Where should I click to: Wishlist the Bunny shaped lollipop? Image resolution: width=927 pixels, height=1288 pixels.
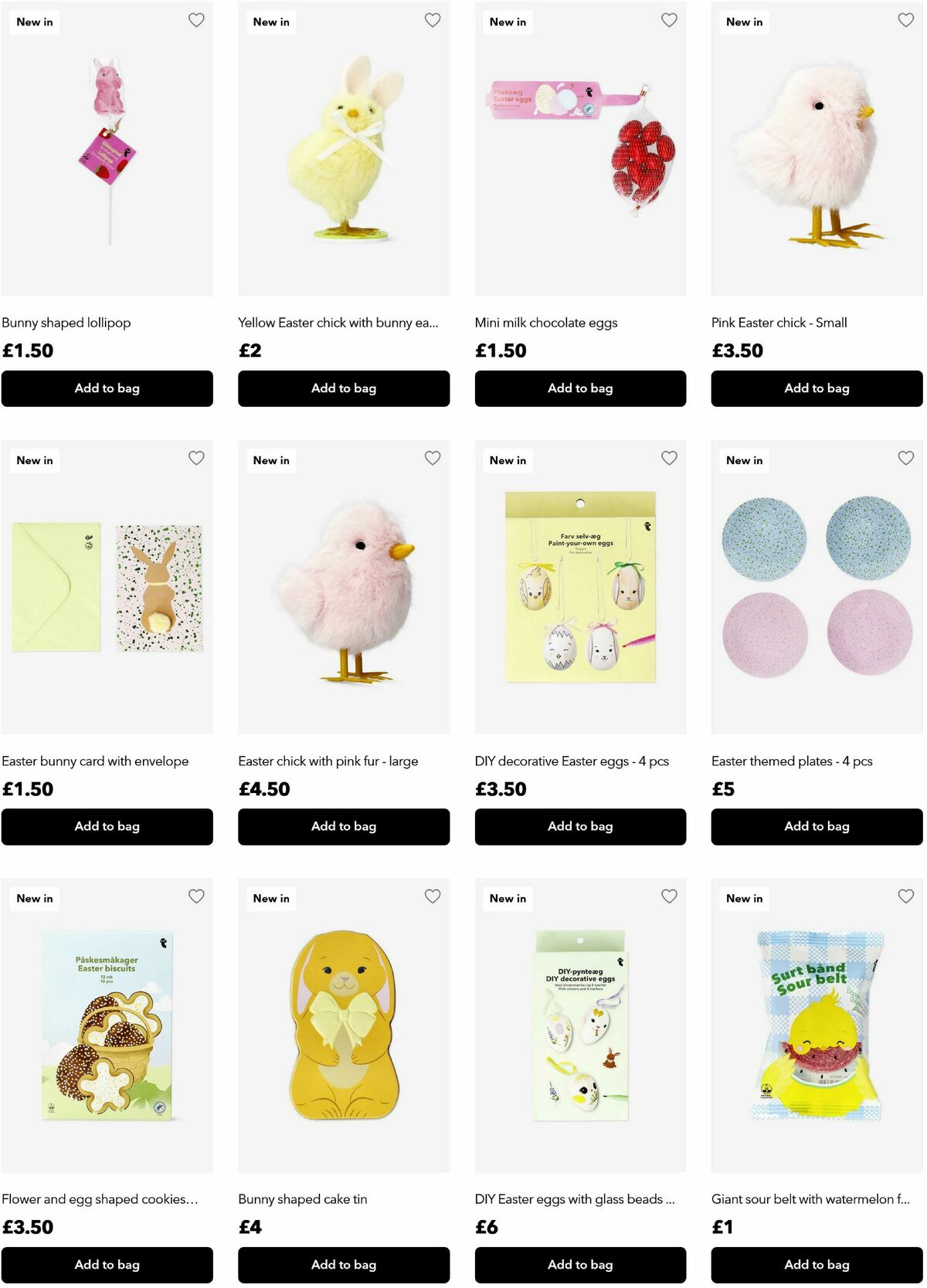pos(196,20)
